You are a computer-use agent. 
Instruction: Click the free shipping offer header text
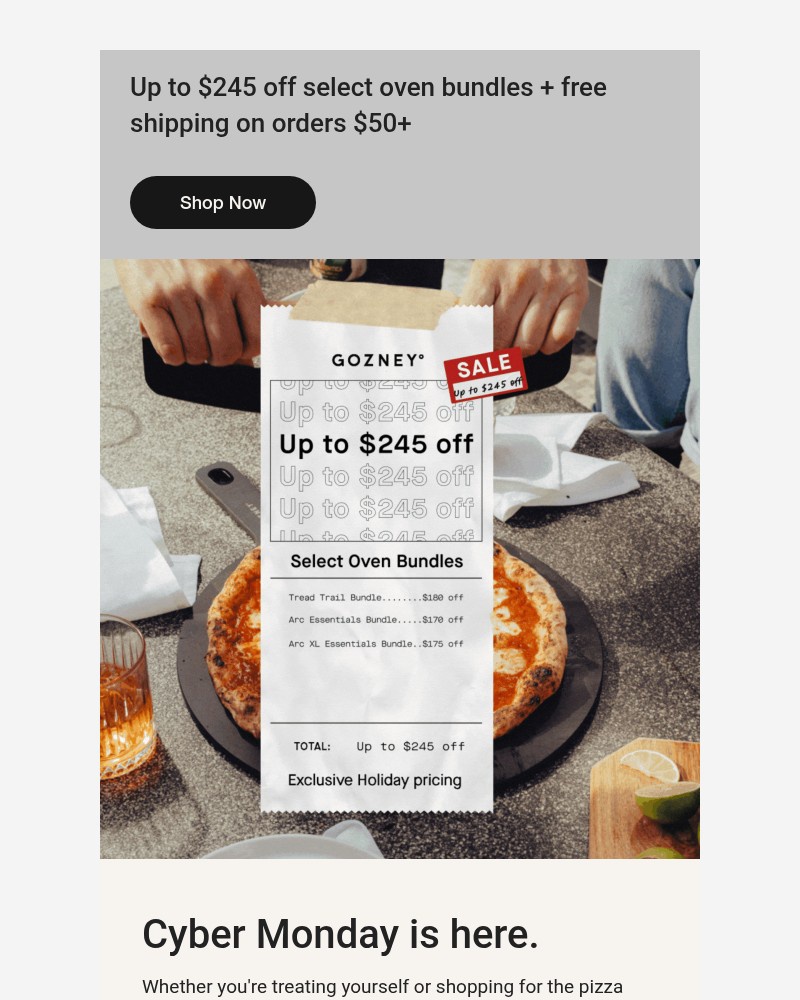[368, 105]
